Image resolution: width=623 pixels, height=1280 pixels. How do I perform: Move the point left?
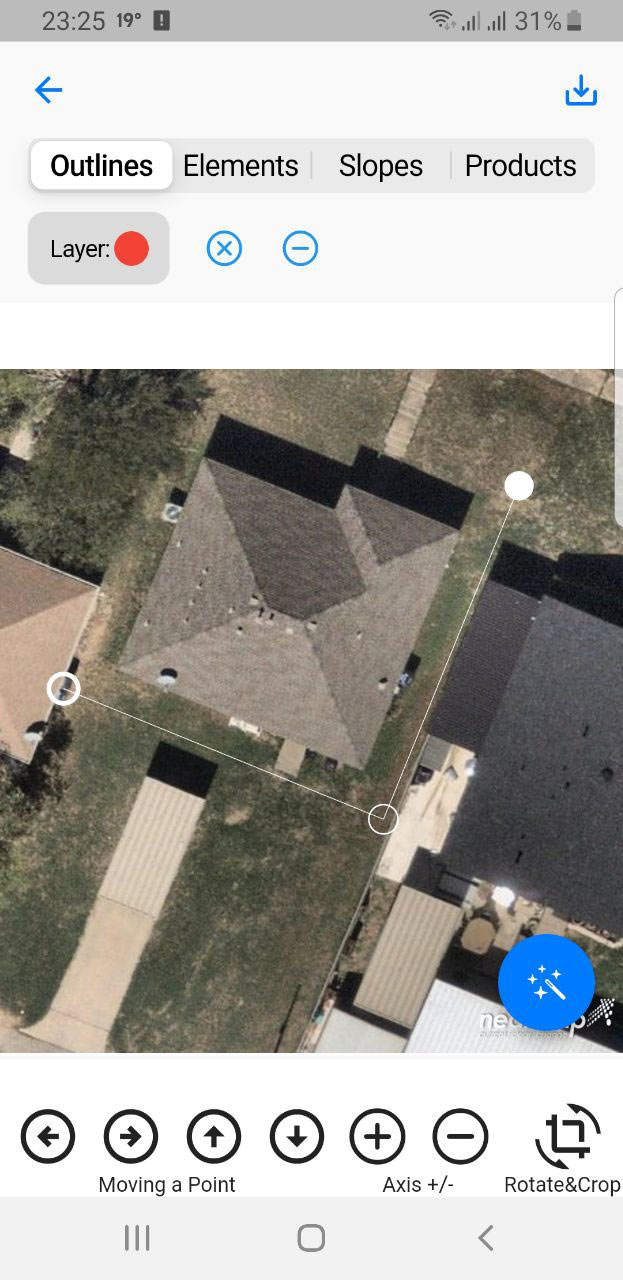pos(48,1136)
